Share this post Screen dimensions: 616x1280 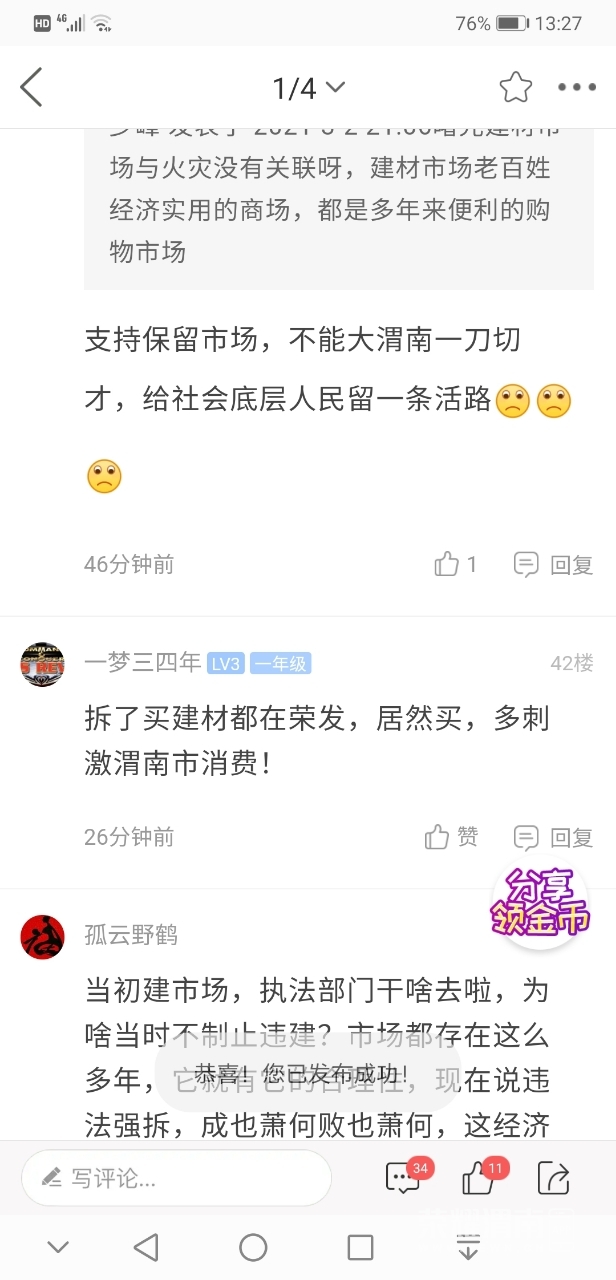(553, 1178)
